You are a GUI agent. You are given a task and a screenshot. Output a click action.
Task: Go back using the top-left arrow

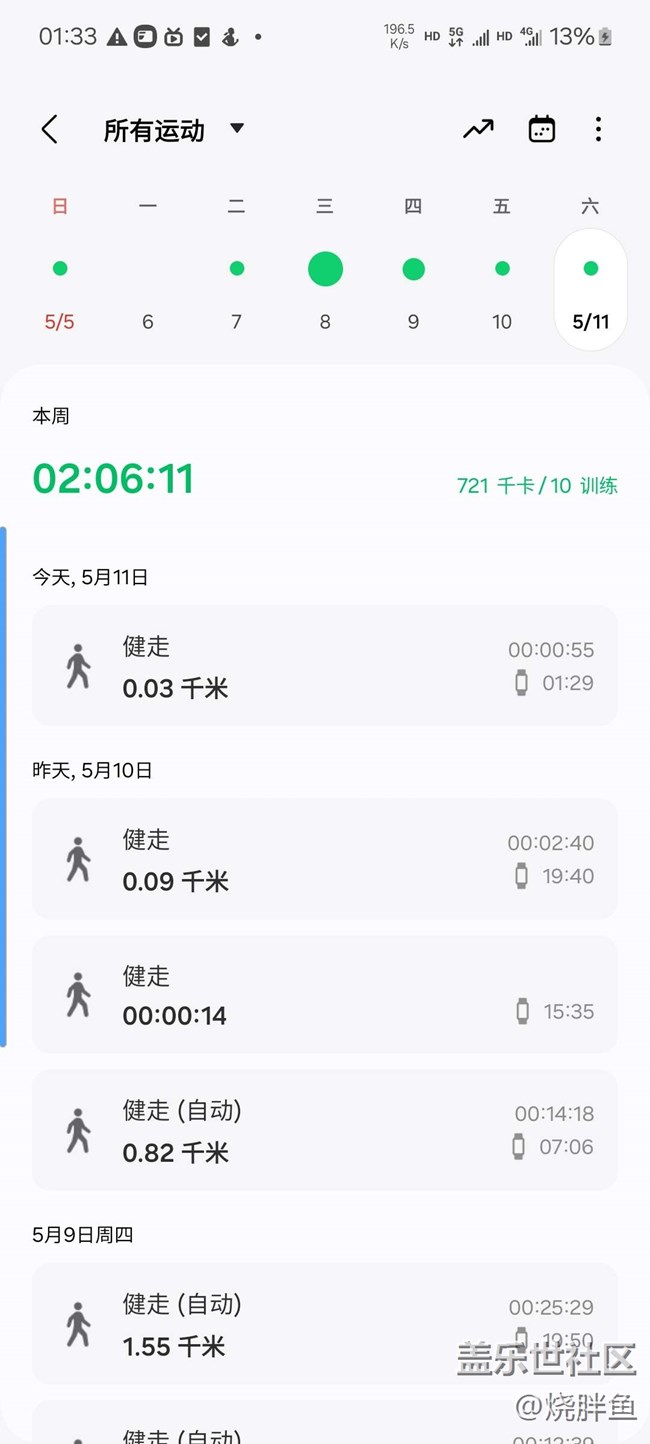(50, 129)
